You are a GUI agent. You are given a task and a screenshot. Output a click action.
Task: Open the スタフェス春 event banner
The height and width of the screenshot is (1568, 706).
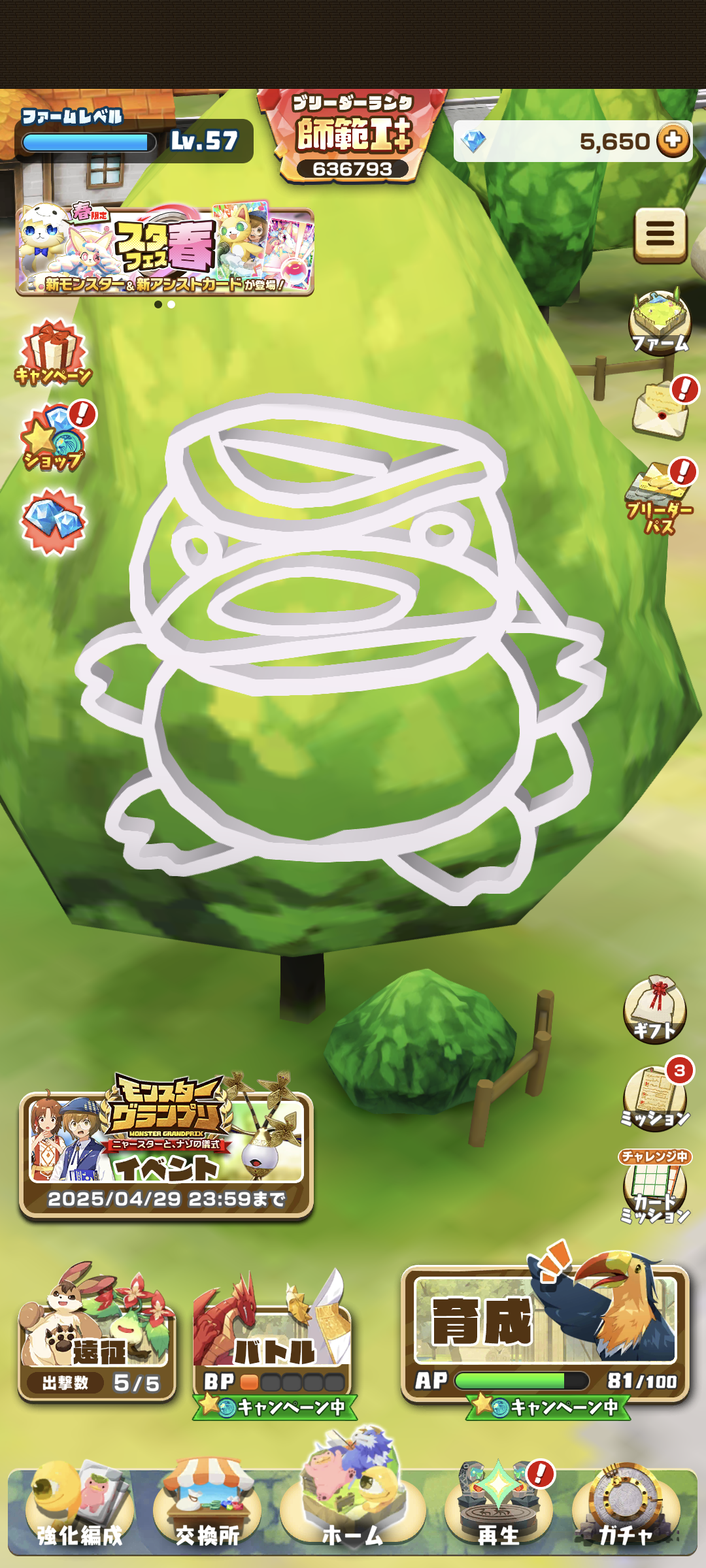pos(165,250)
